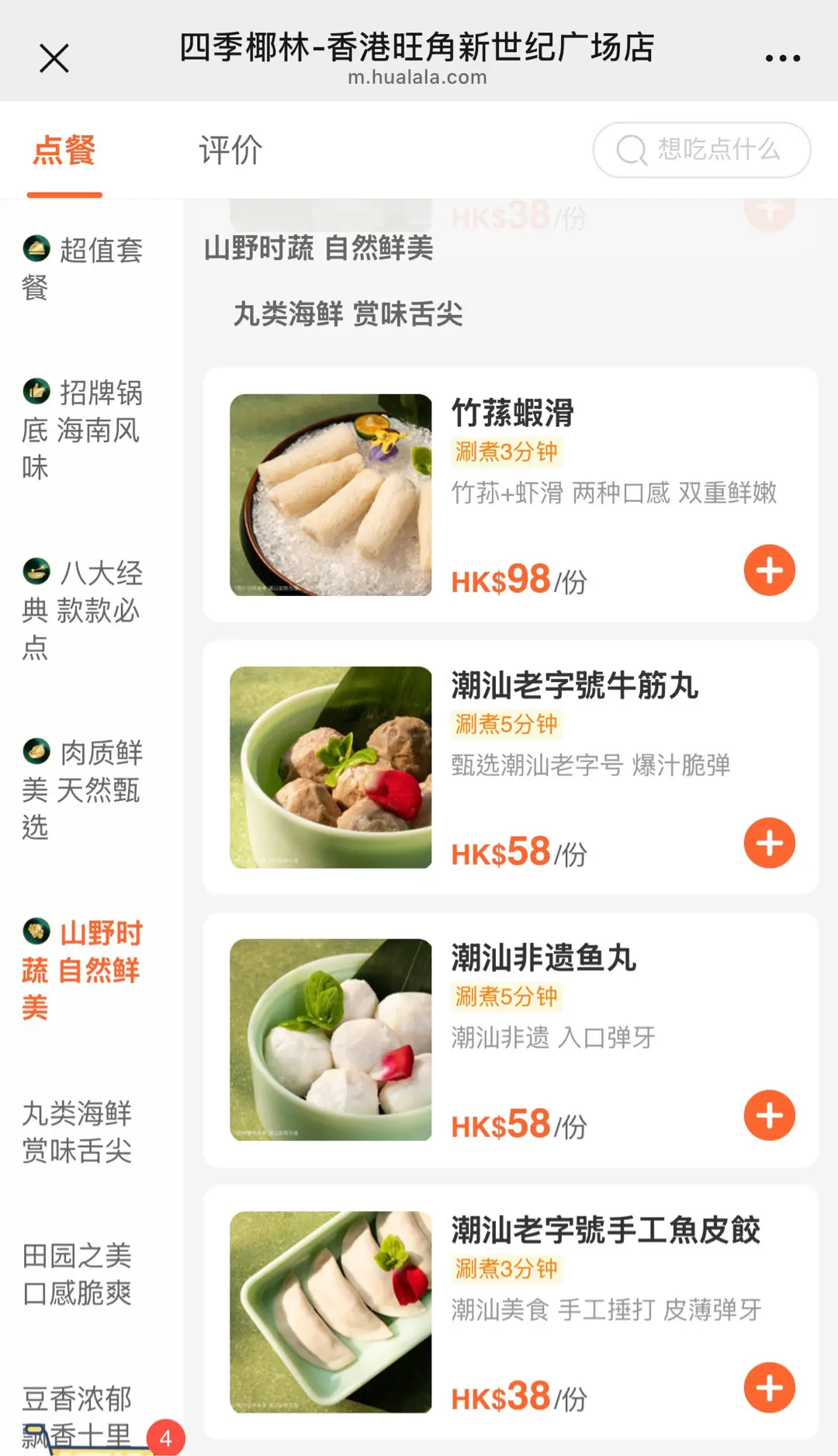The image size is (838, 1456).
Task: Add 竹荪虾滑 to the cart
Action: click(769, 570)
